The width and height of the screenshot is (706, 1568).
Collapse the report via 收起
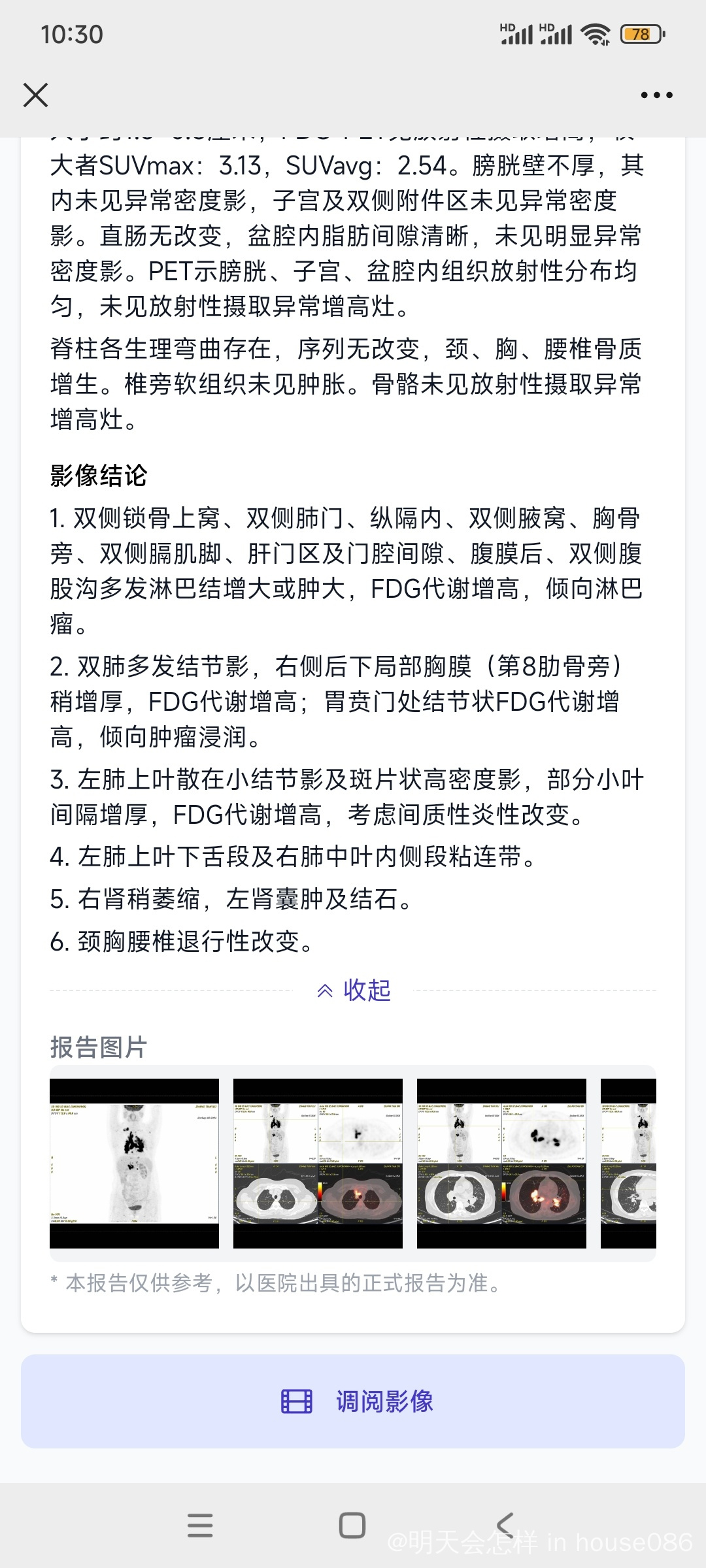pyautogui.click(x=354, y=990)
